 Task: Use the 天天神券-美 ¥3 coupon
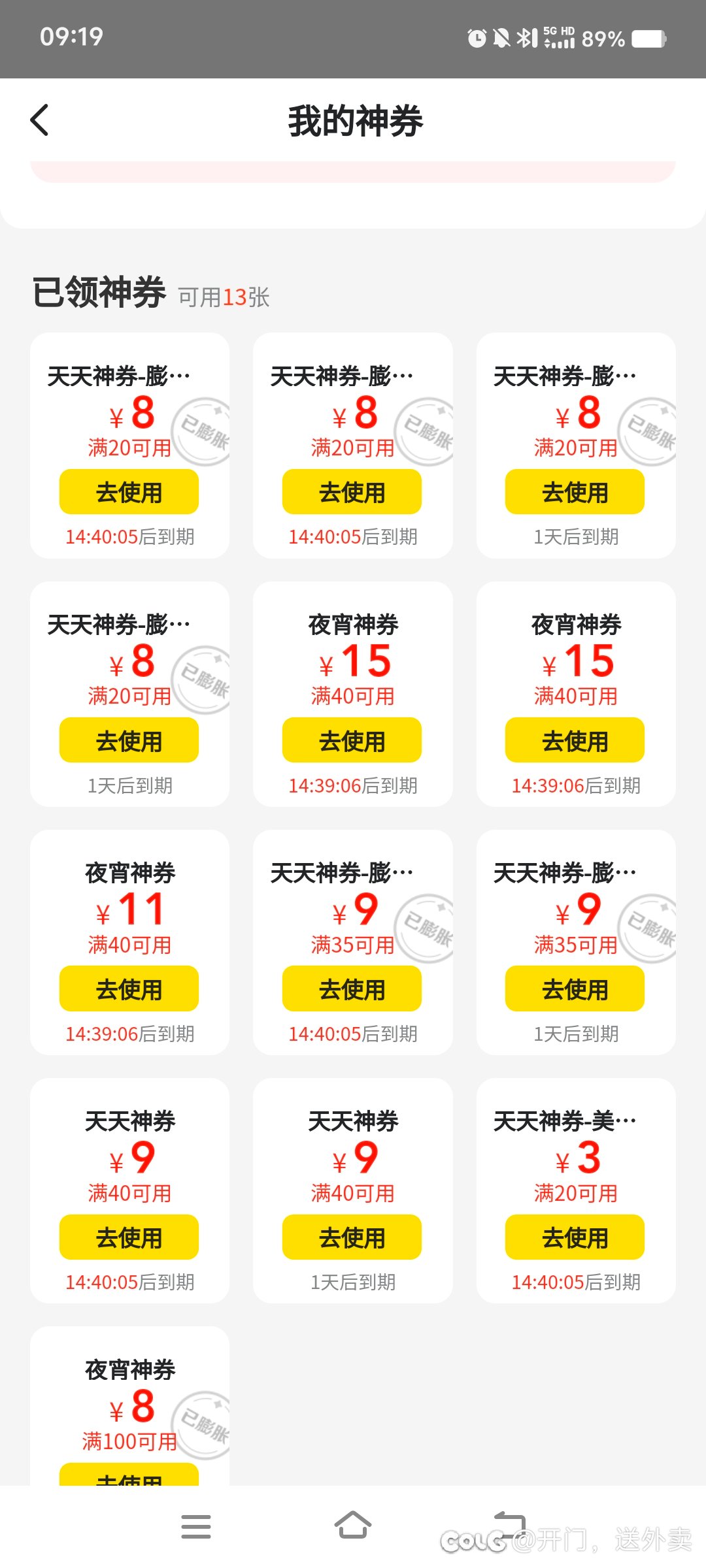tap(575, 1237)
